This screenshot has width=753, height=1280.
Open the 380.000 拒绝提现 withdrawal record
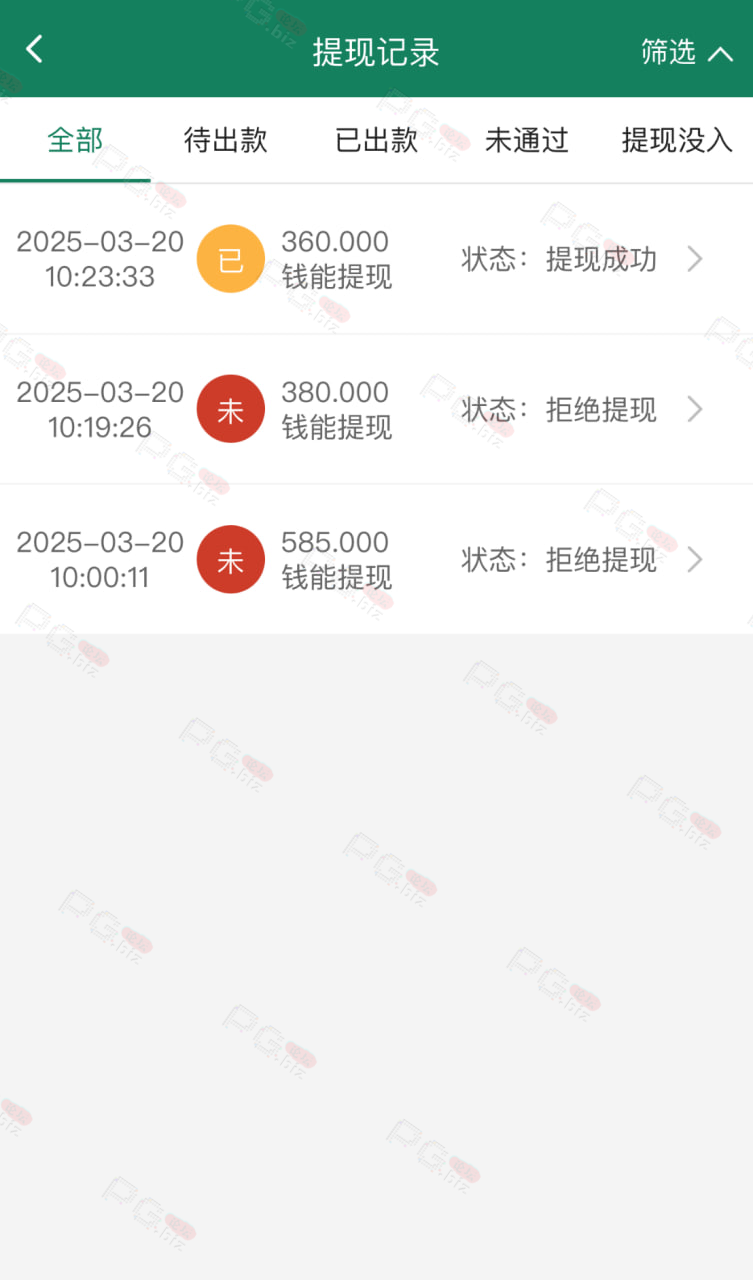click(x=376, y=409)
